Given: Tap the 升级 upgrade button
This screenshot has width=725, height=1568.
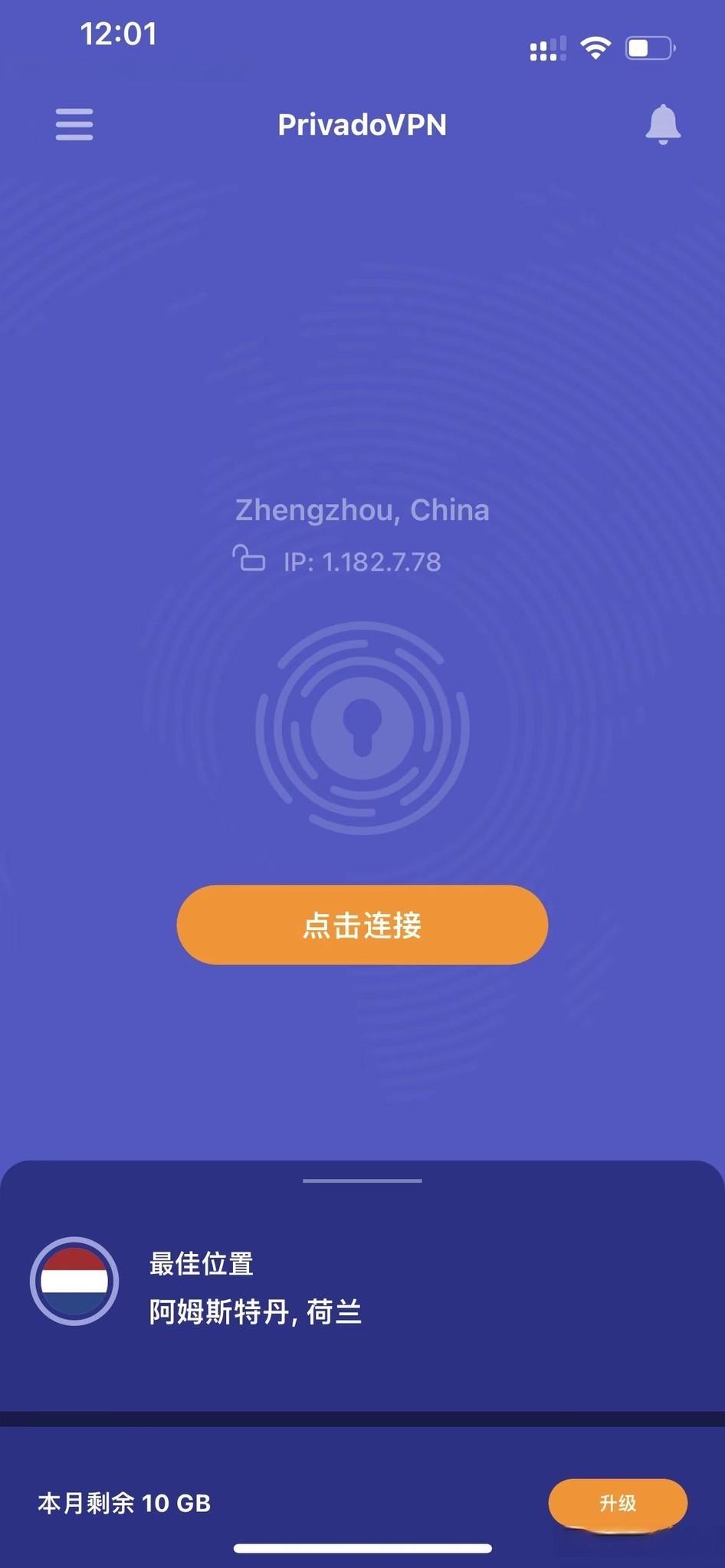Looking at the screenshot, I should tap(618, 1503).
